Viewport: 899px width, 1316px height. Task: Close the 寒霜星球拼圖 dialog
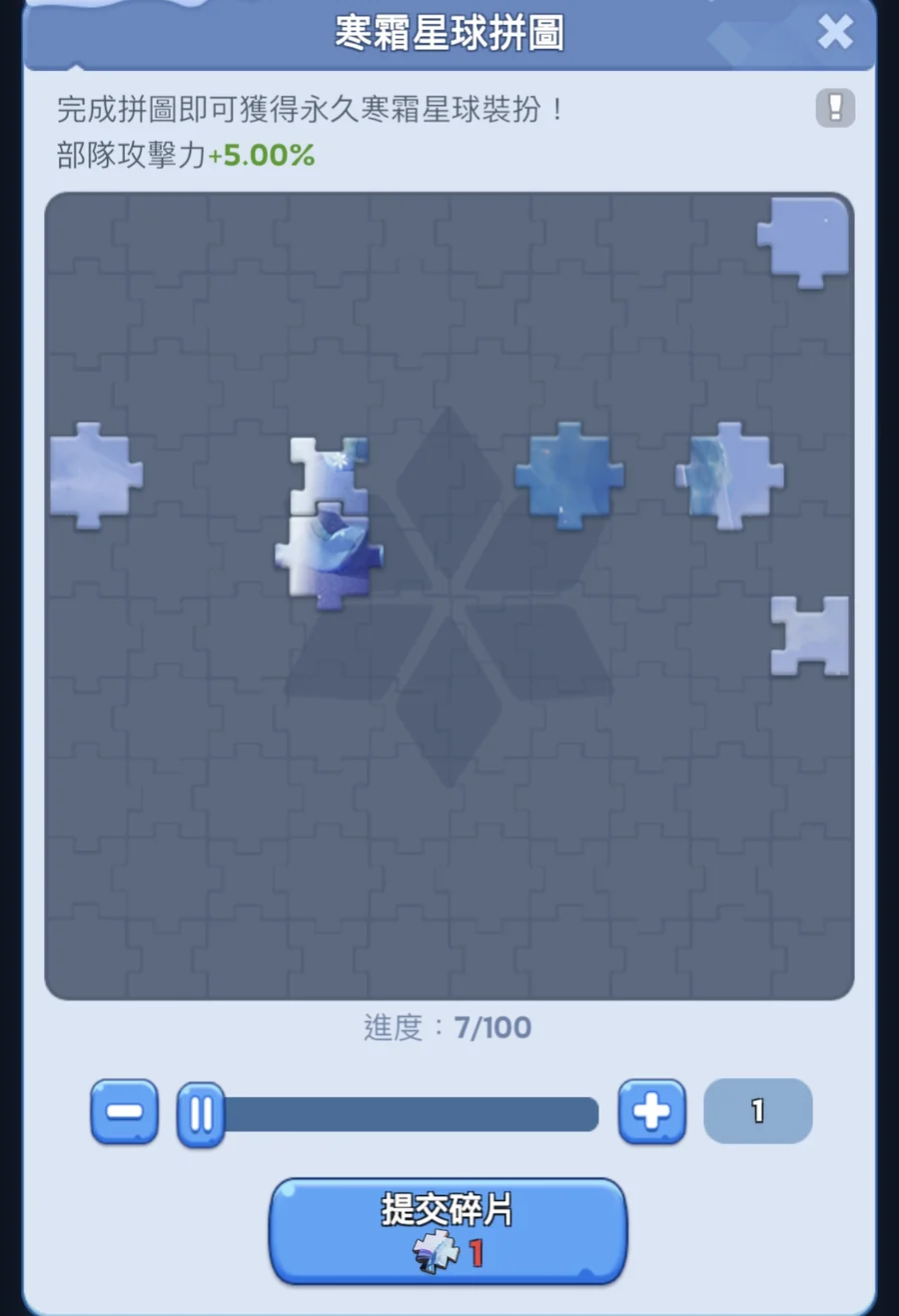point(835,33)
